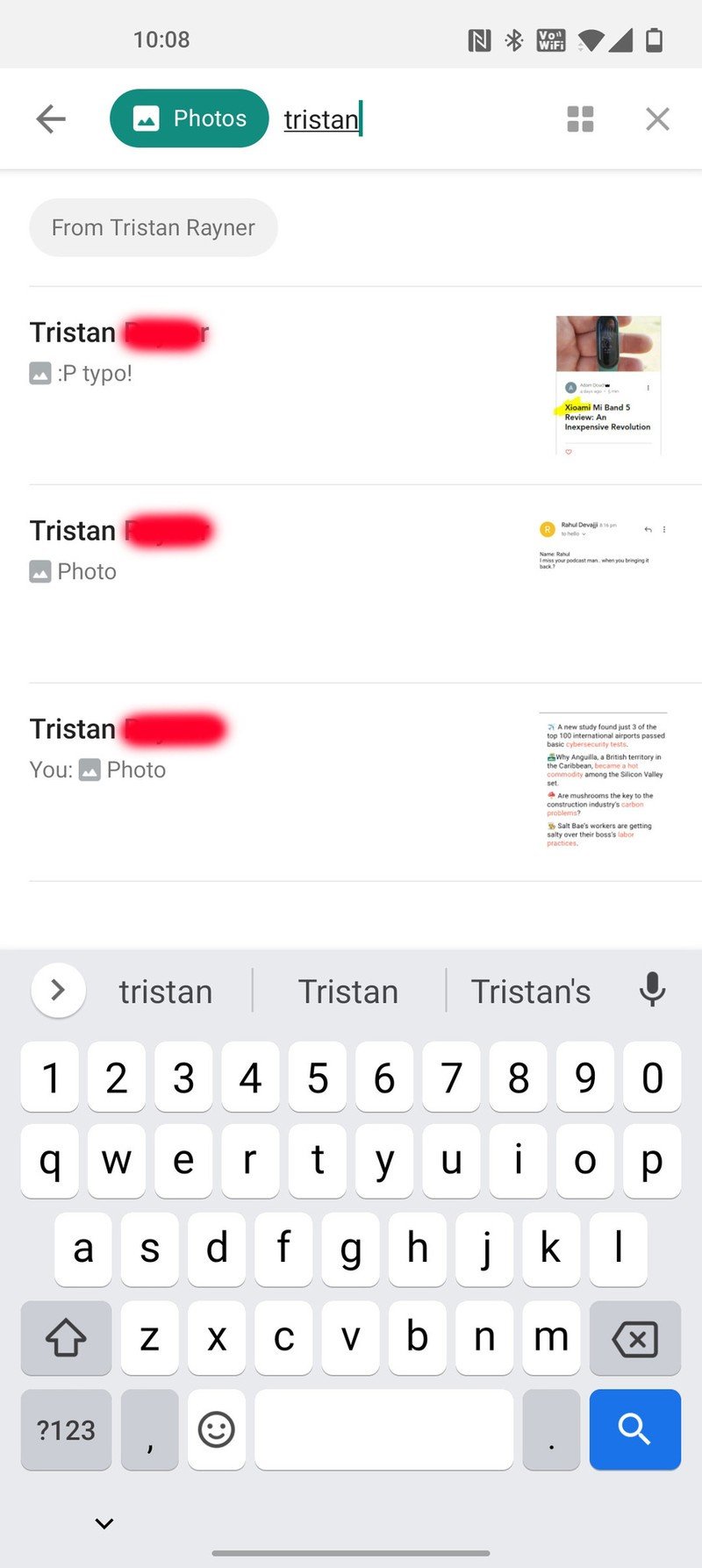Tap the backspace key
702x1568 pixels.
(x=634, y=1339)
